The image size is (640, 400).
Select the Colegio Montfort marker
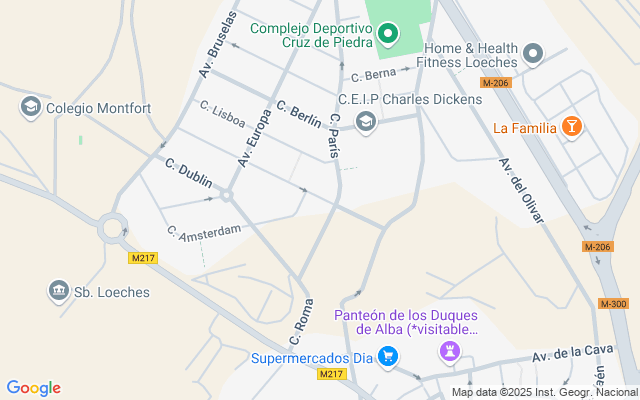click(x=30, y=106)
